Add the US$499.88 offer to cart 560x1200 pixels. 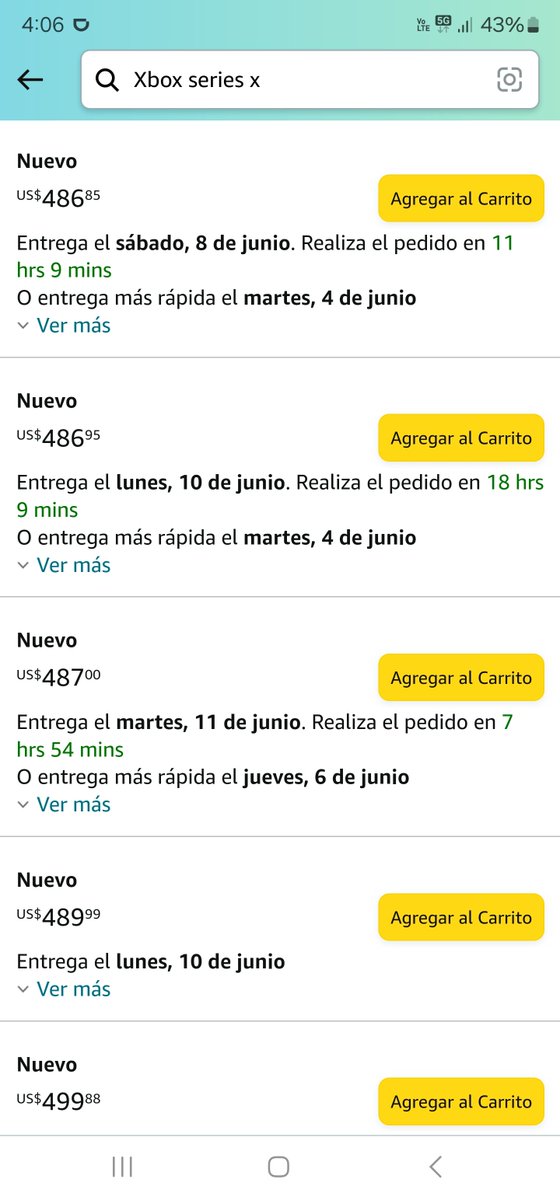coord(461,1101)
